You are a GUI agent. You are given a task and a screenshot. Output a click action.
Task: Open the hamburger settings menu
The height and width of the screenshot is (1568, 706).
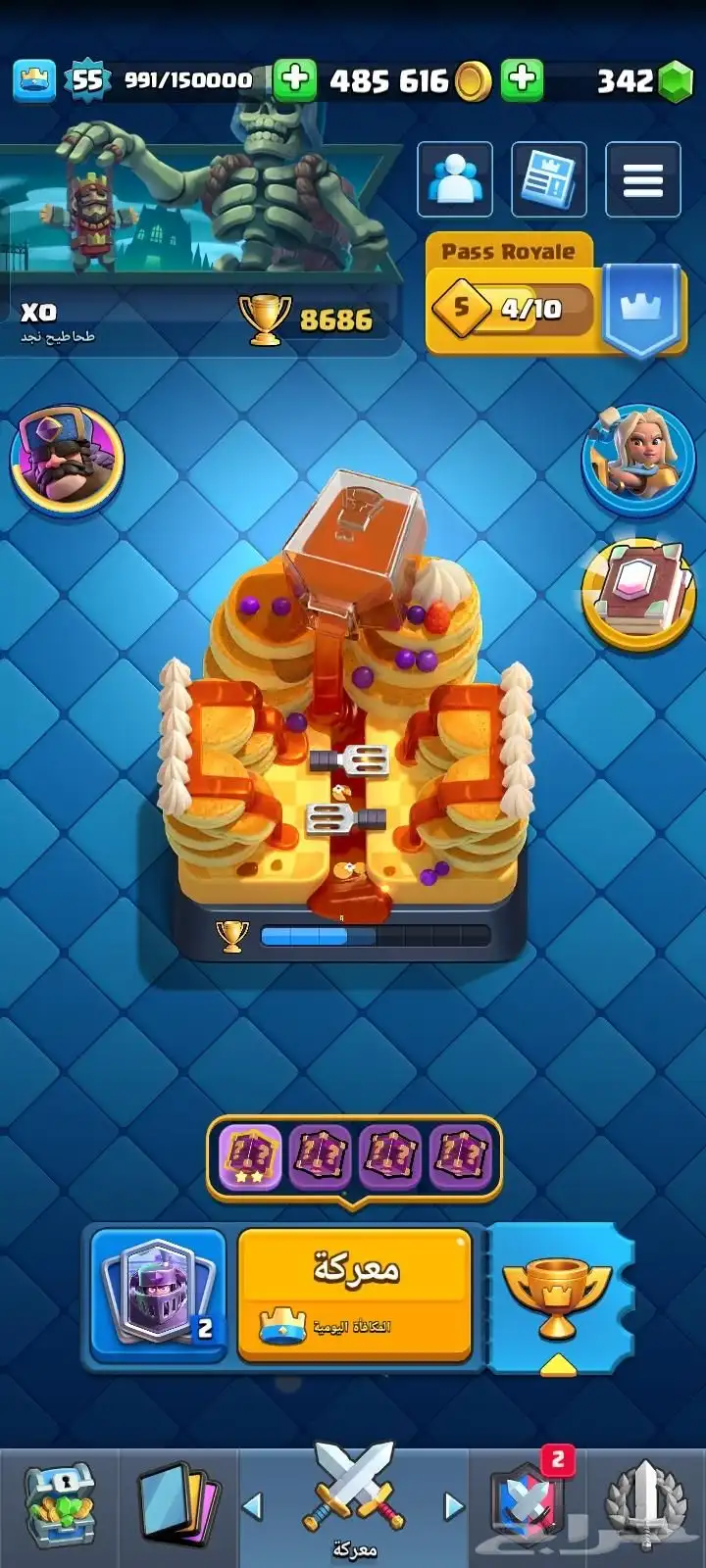pyautogui.click(x=643, y=179)
